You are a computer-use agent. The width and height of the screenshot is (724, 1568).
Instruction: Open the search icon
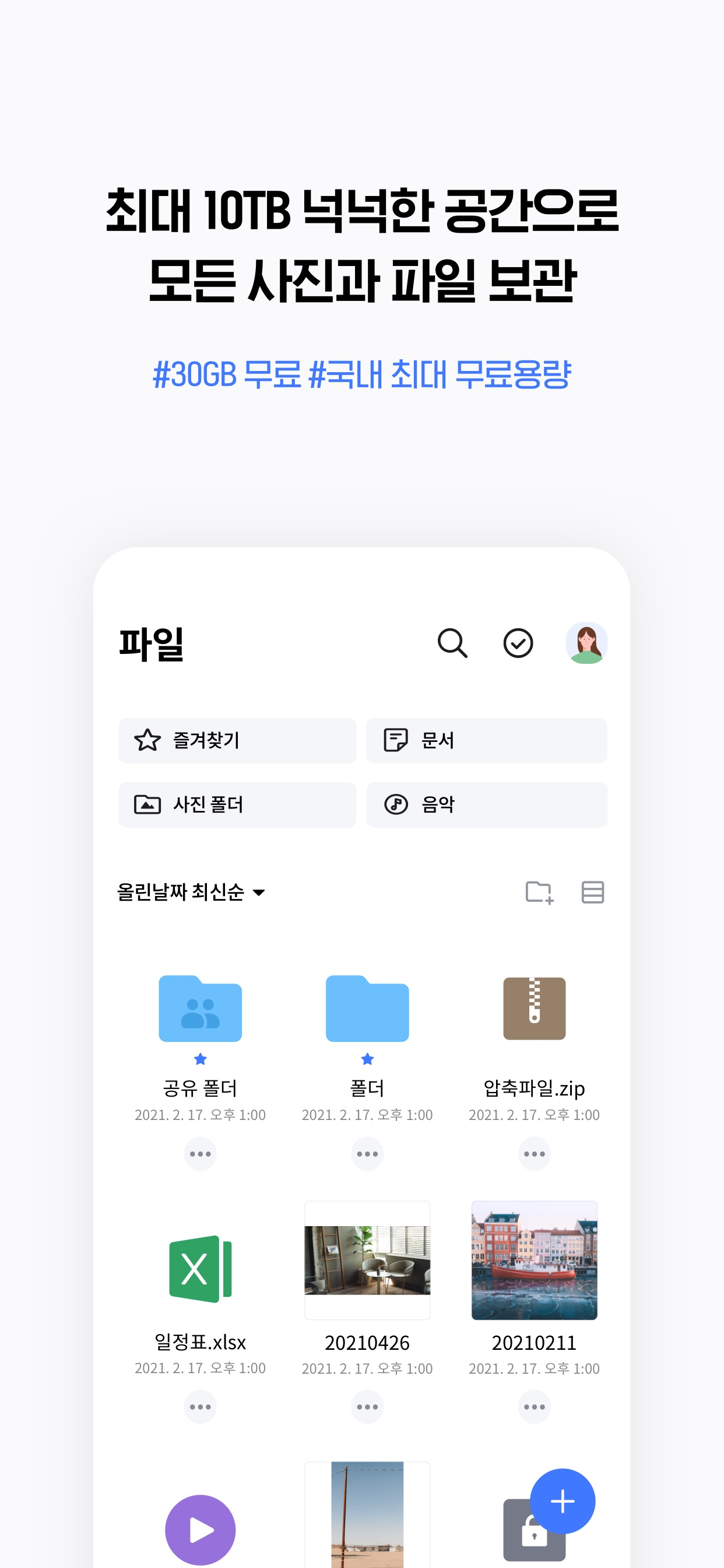[x=453, y=643]
